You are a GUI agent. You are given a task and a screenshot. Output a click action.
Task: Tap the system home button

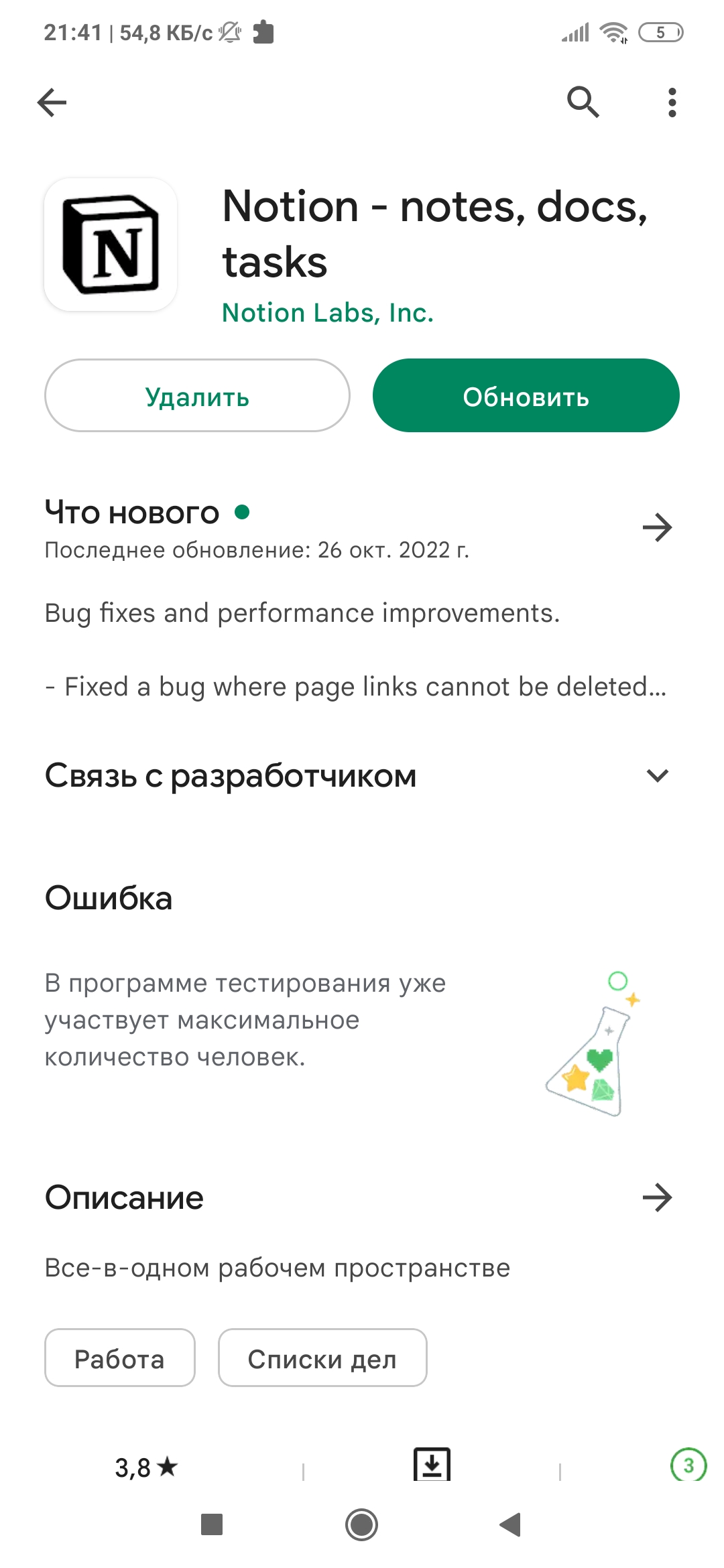tap(362, 1525)
